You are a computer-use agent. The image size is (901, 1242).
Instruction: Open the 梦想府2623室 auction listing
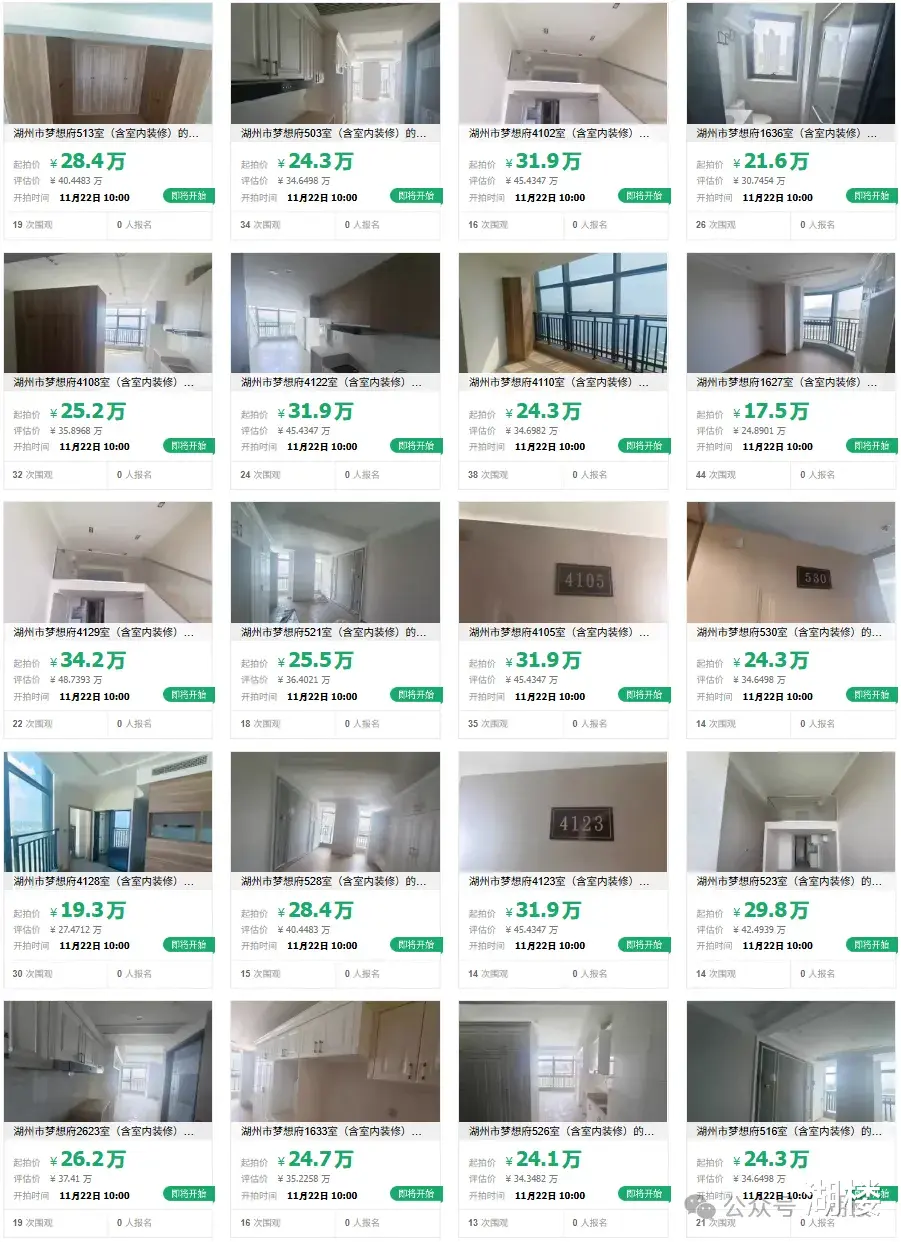pyautogui.click(x=107, y=1131)
